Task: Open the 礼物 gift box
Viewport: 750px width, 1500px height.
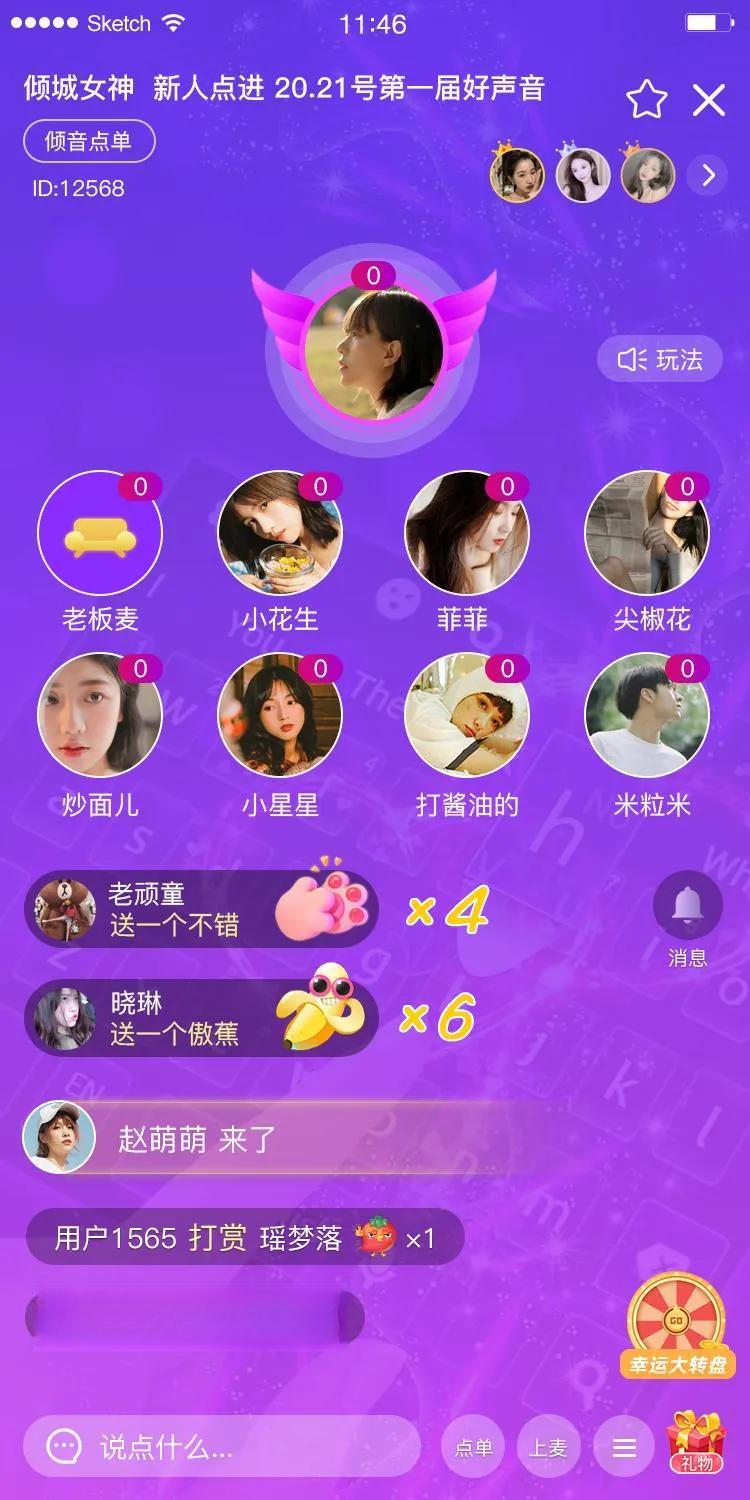Action: pos(697,1442)
